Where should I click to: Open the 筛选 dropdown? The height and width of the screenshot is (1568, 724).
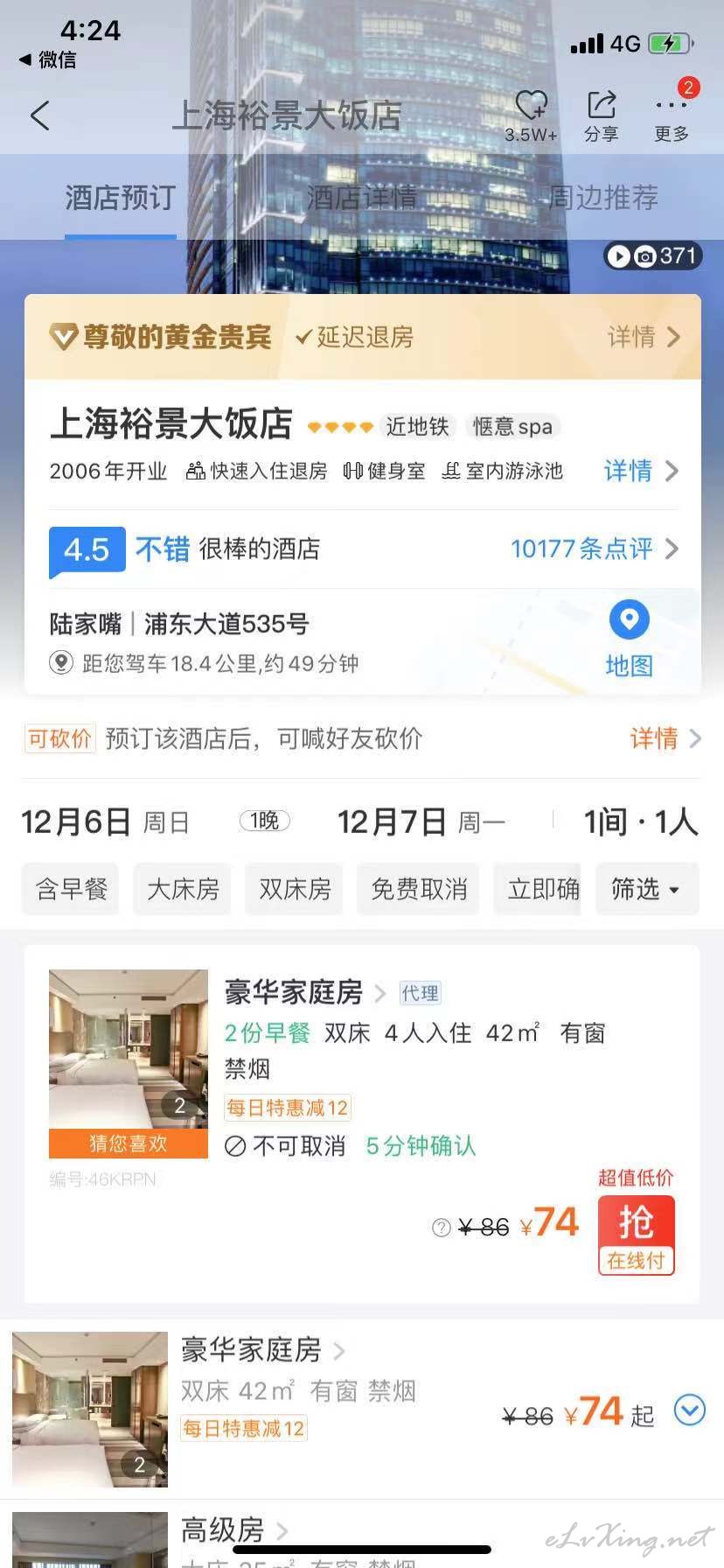click(647, 889)
